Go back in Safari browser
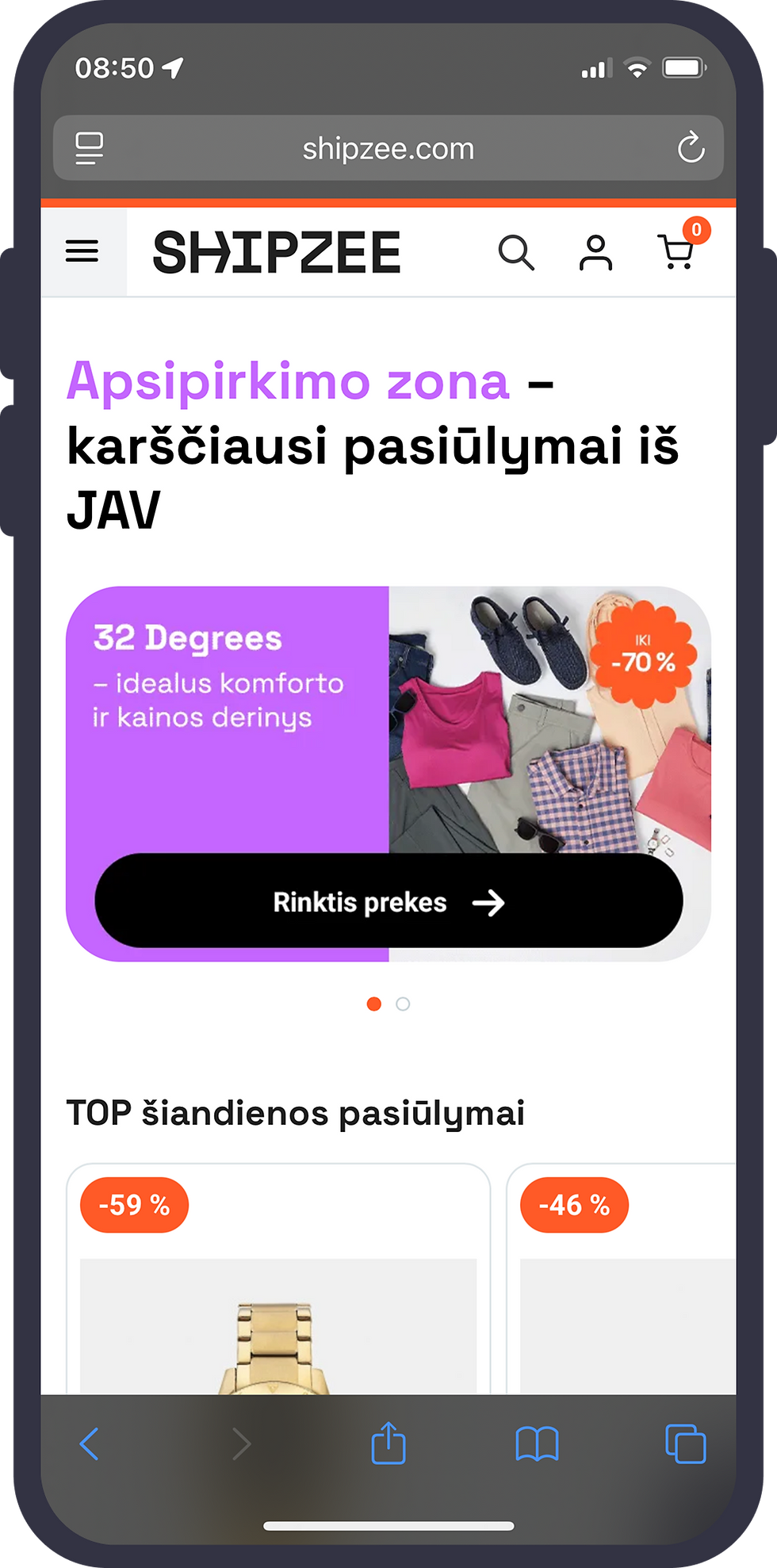Screen dimensions: 777x1568 point(90,1444)
